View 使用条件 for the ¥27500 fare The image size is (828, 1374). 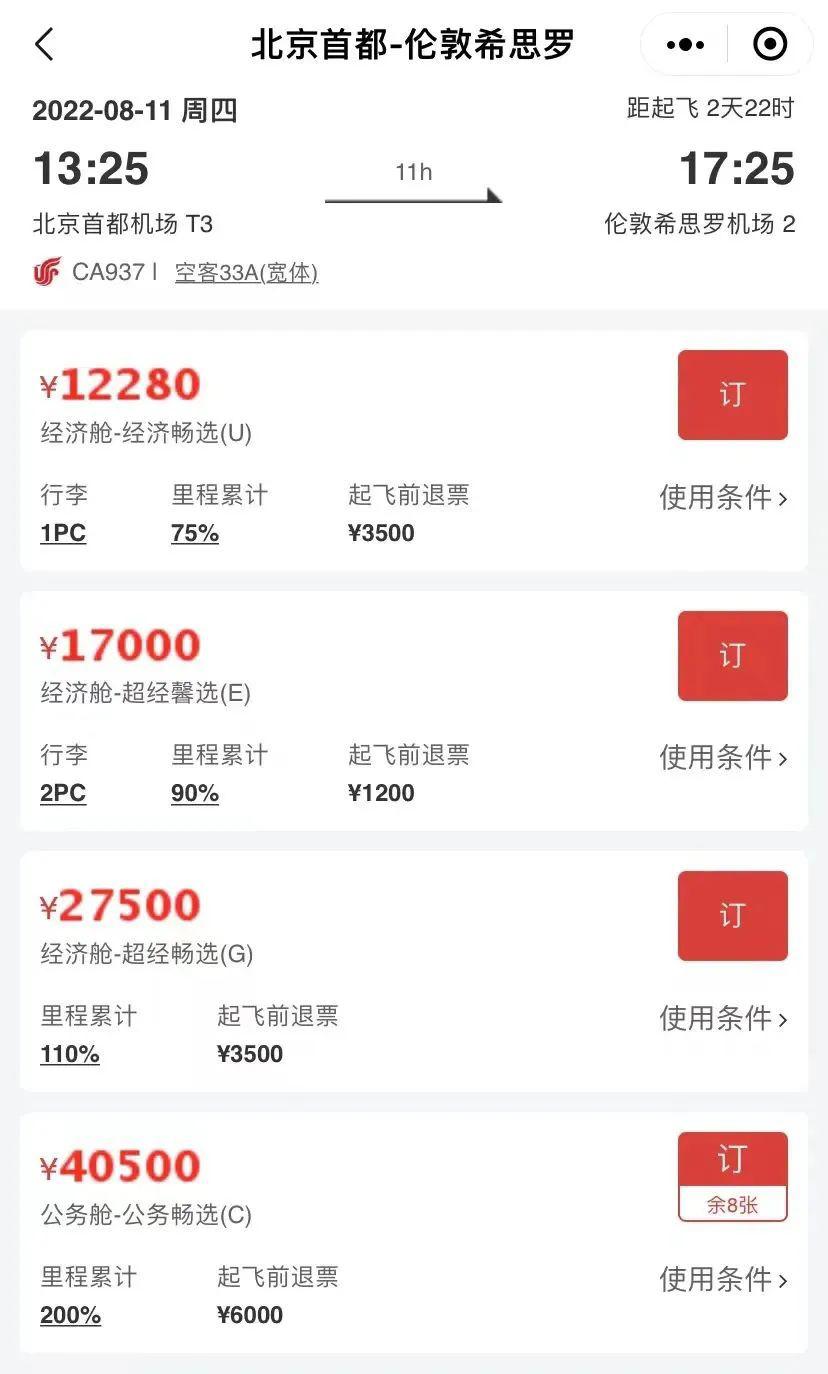724,1018
